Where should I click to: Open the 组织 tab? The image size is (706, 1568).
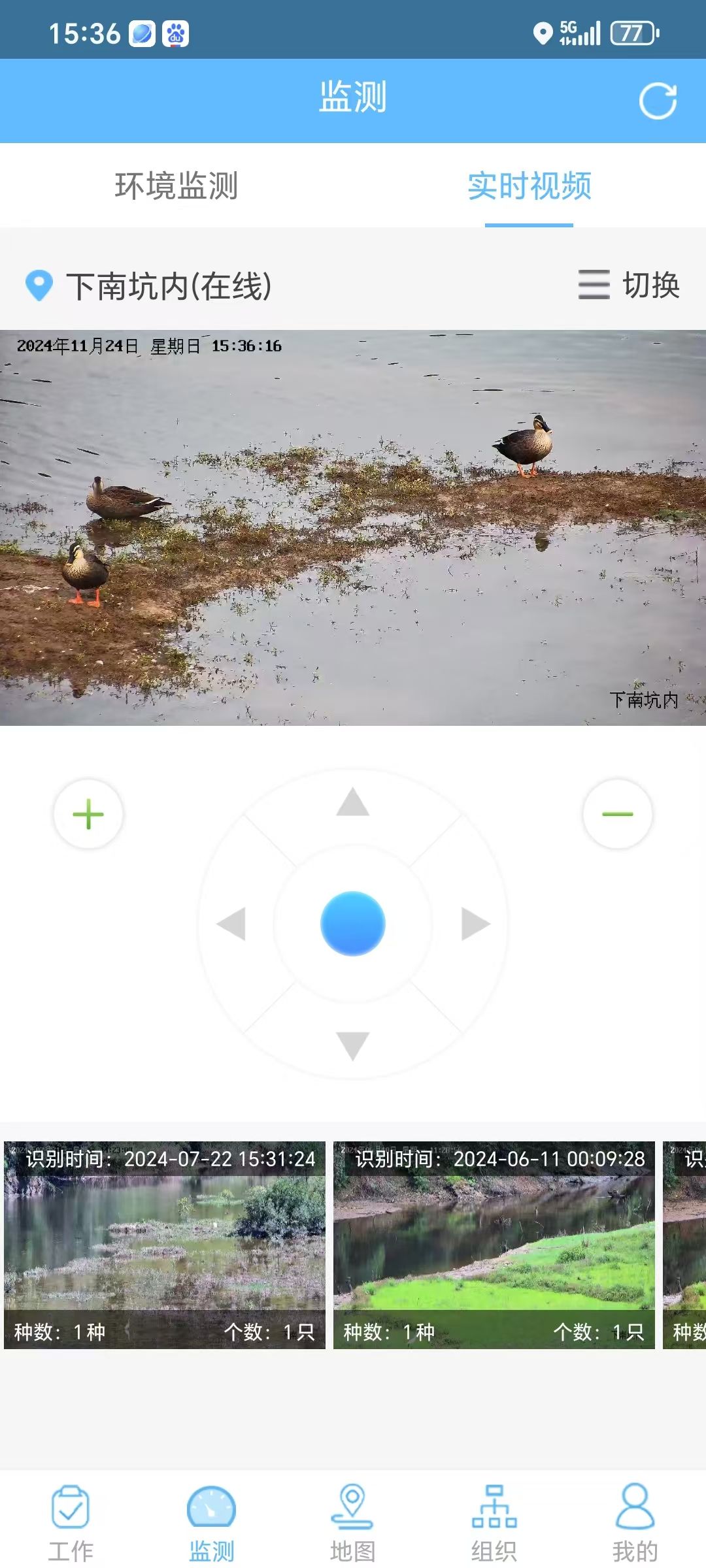494,1524
